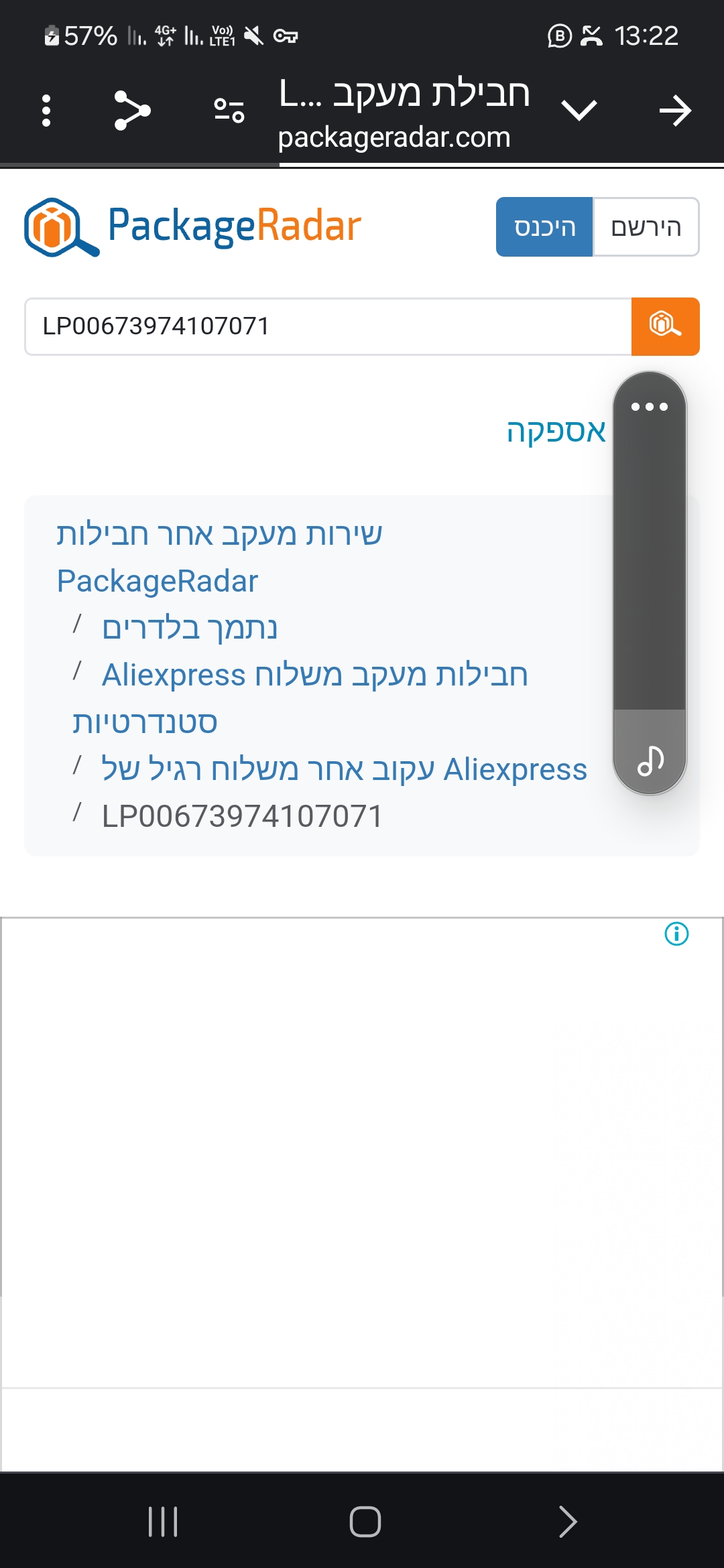The height and width of the screenshot is (1568, 724).
Task: Share the current page
Action: click(132, 111)
